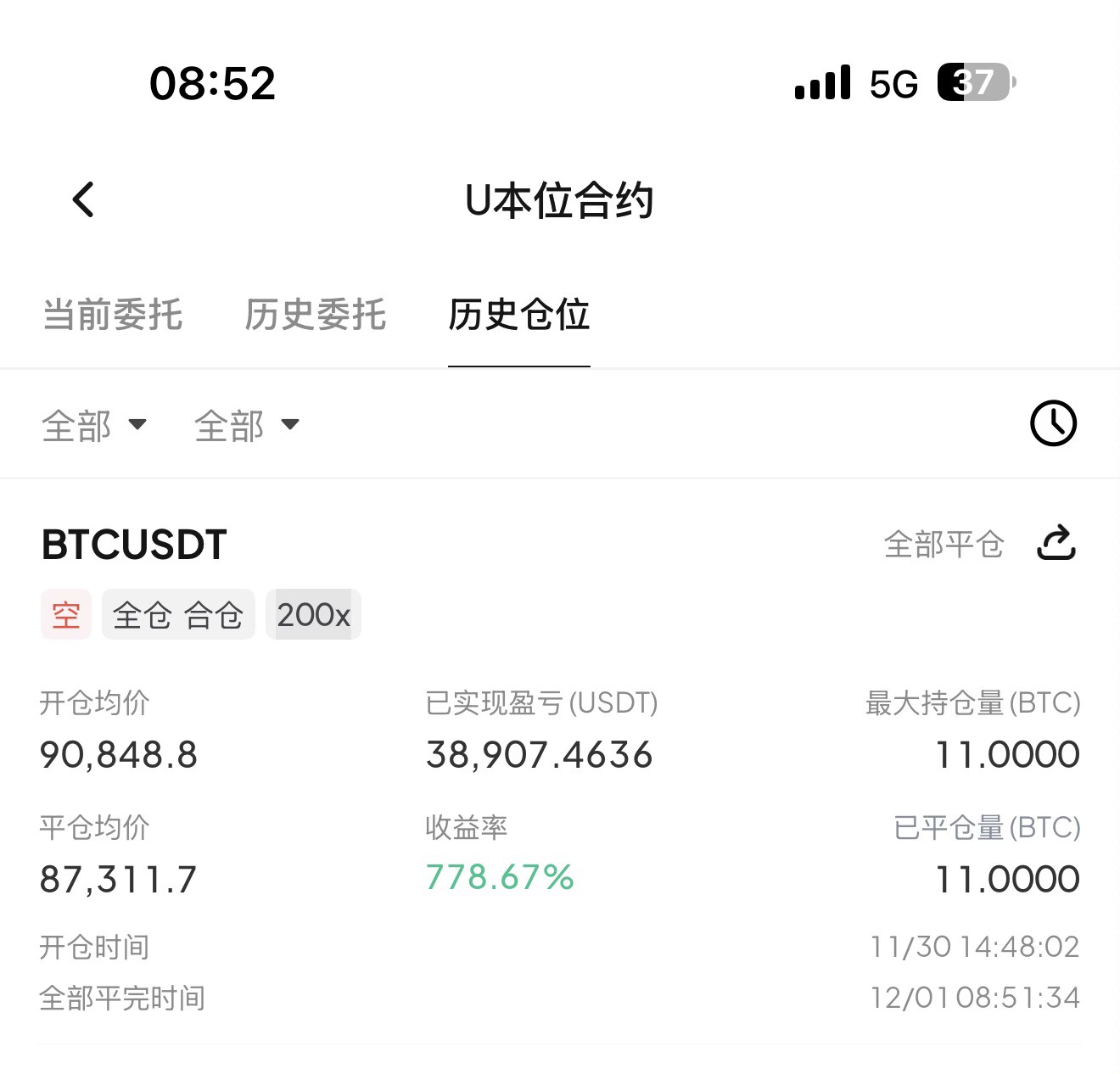The height and width of the screenshot is (1074, 1120).
Task: Expand the first 全部 filter dropdown
Action: (94, 425)
